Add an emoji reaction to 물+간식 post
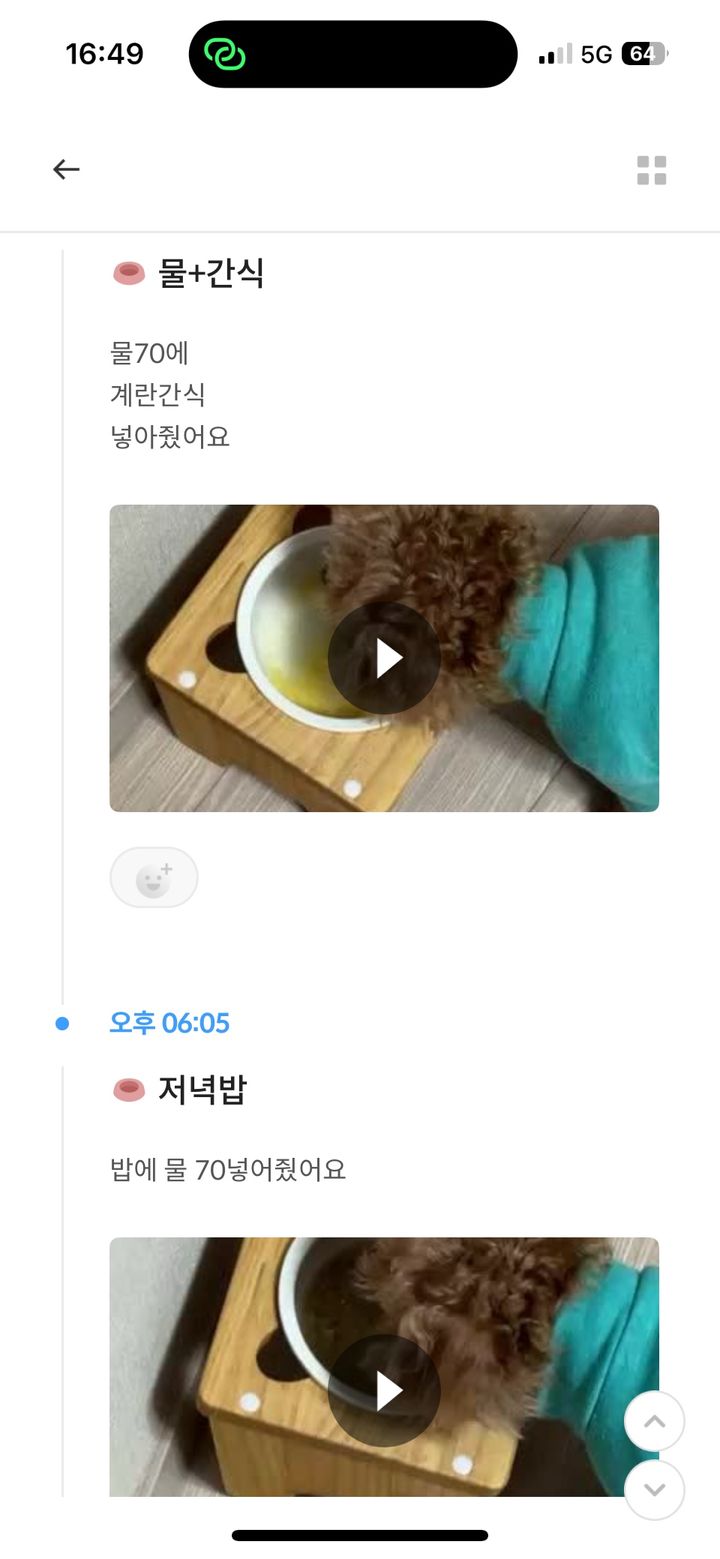 click(x=154, y=878)
